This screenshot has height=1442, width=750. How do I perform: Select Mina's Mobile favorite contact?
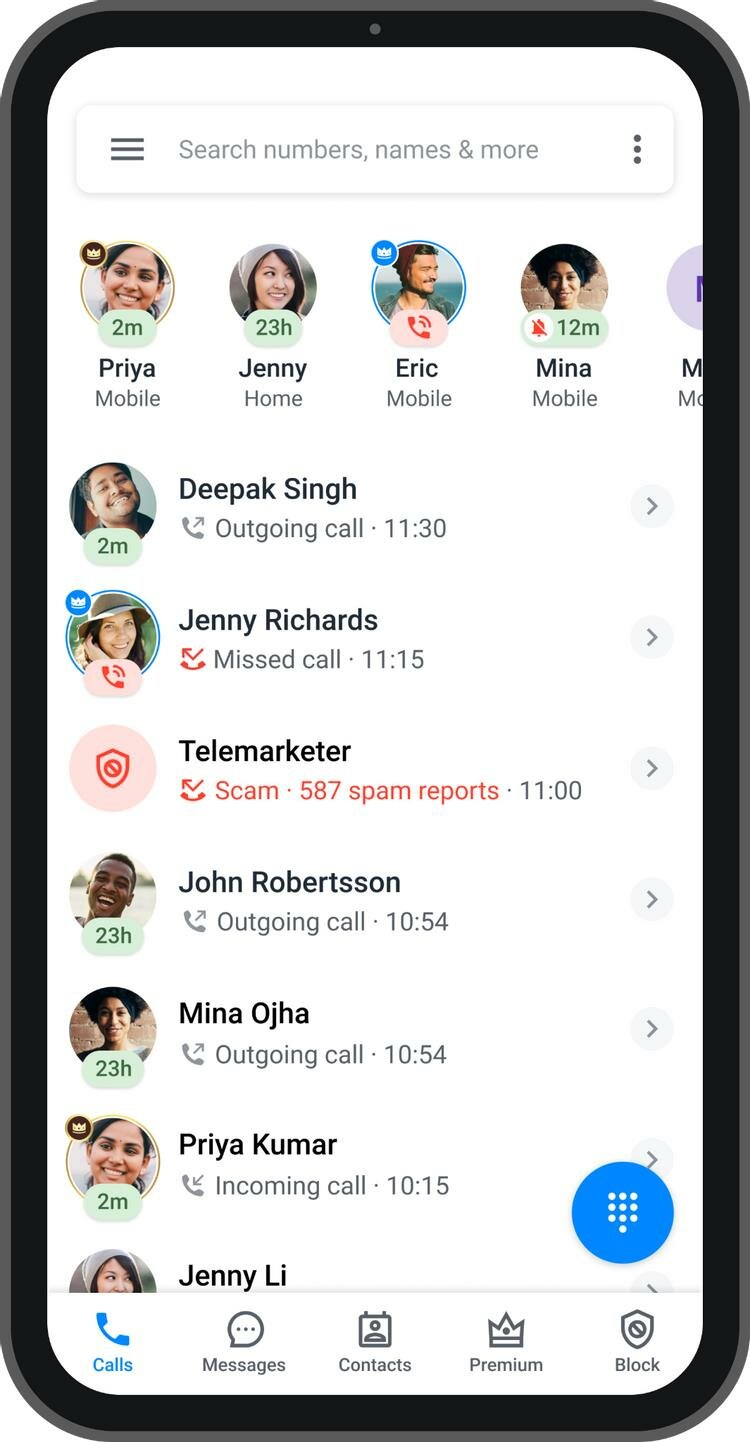(565, 326)
